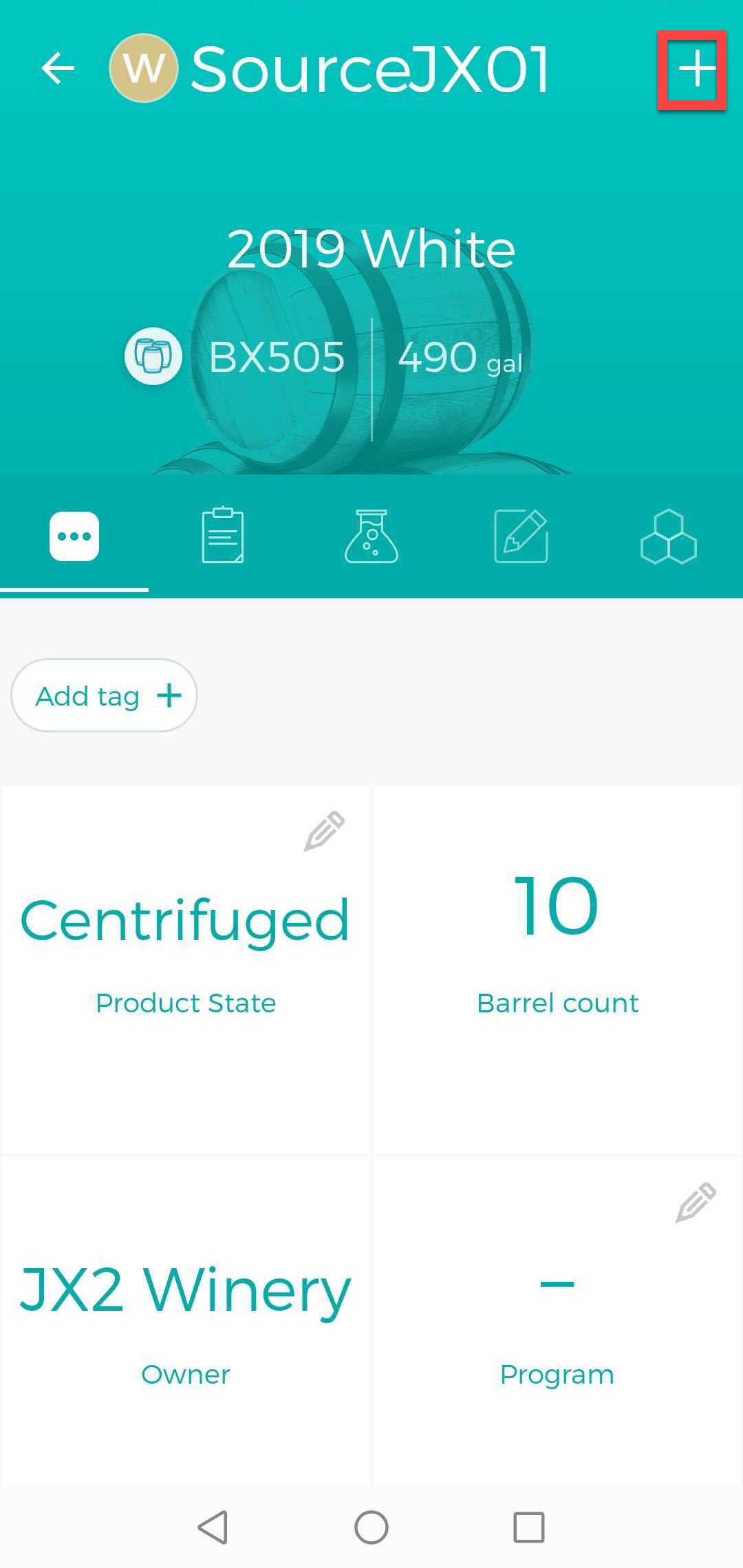The width and height of the screenshot is (743, 1568).
Task: Edit the Program field
Action: [x=696, y=1201]
